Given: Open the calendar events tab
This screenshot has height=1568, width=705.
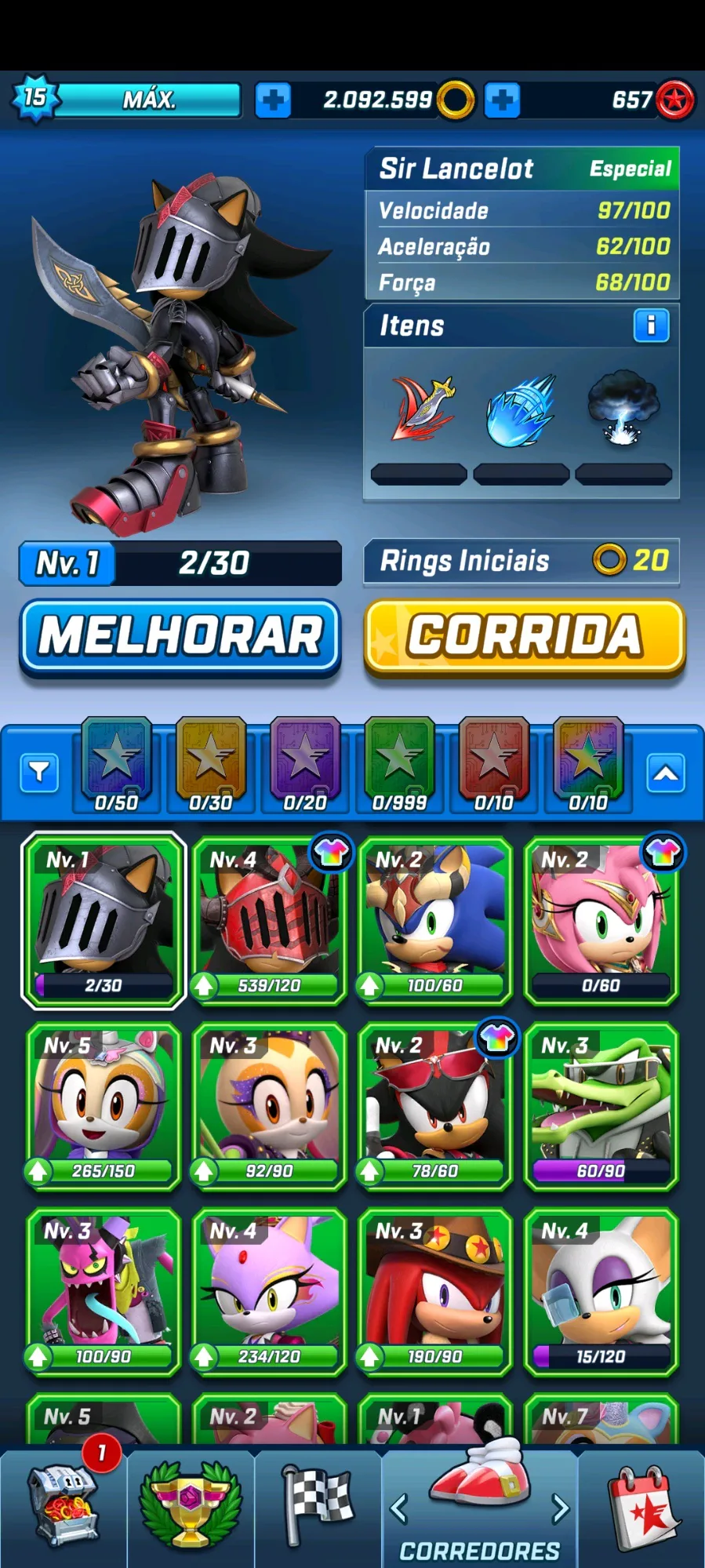Looking at the screenshot, I should (643, 1507).
